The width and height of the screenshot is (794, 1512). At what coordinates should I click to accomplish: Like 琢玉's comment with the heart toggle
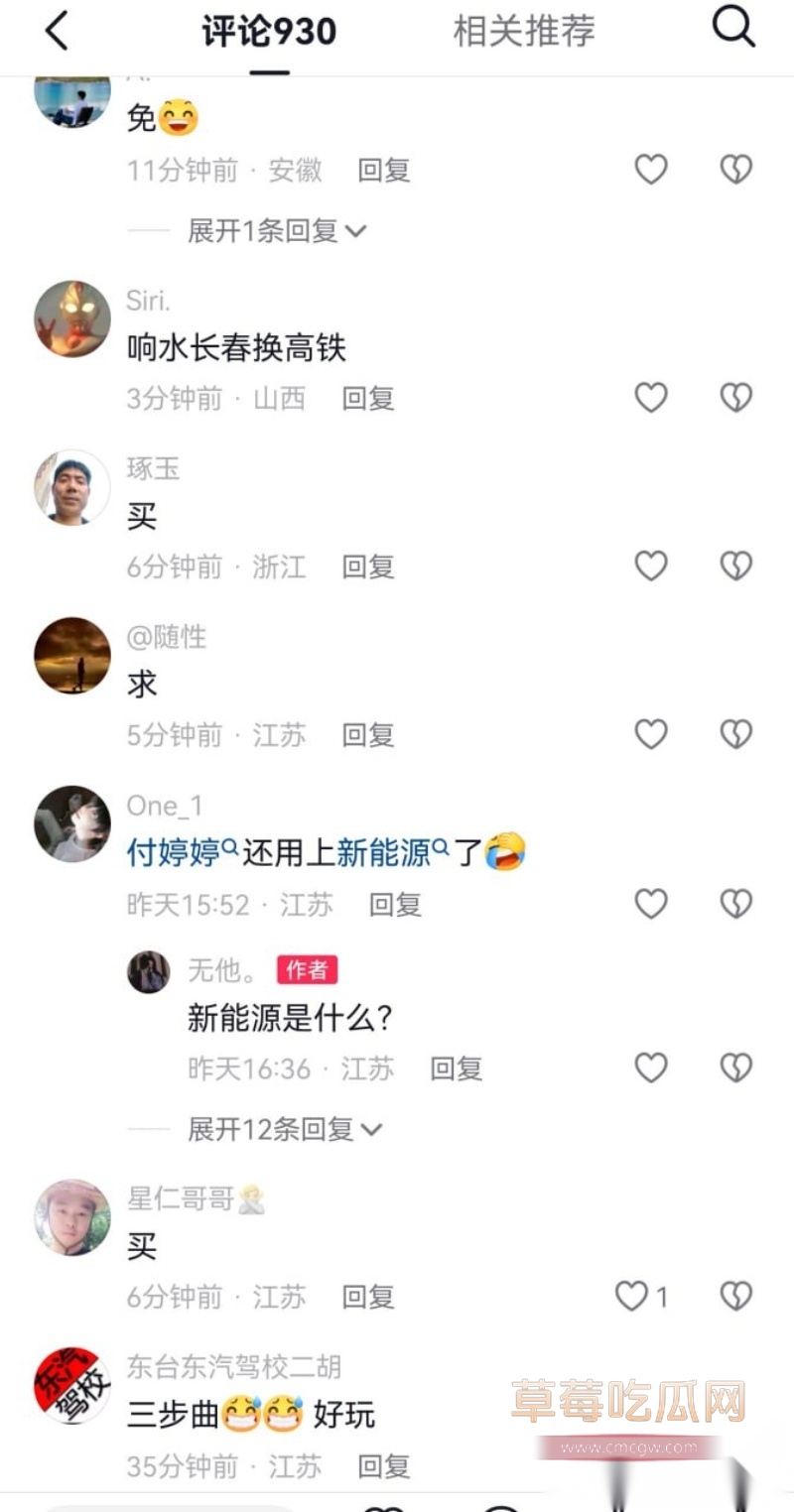click(650, 566)
